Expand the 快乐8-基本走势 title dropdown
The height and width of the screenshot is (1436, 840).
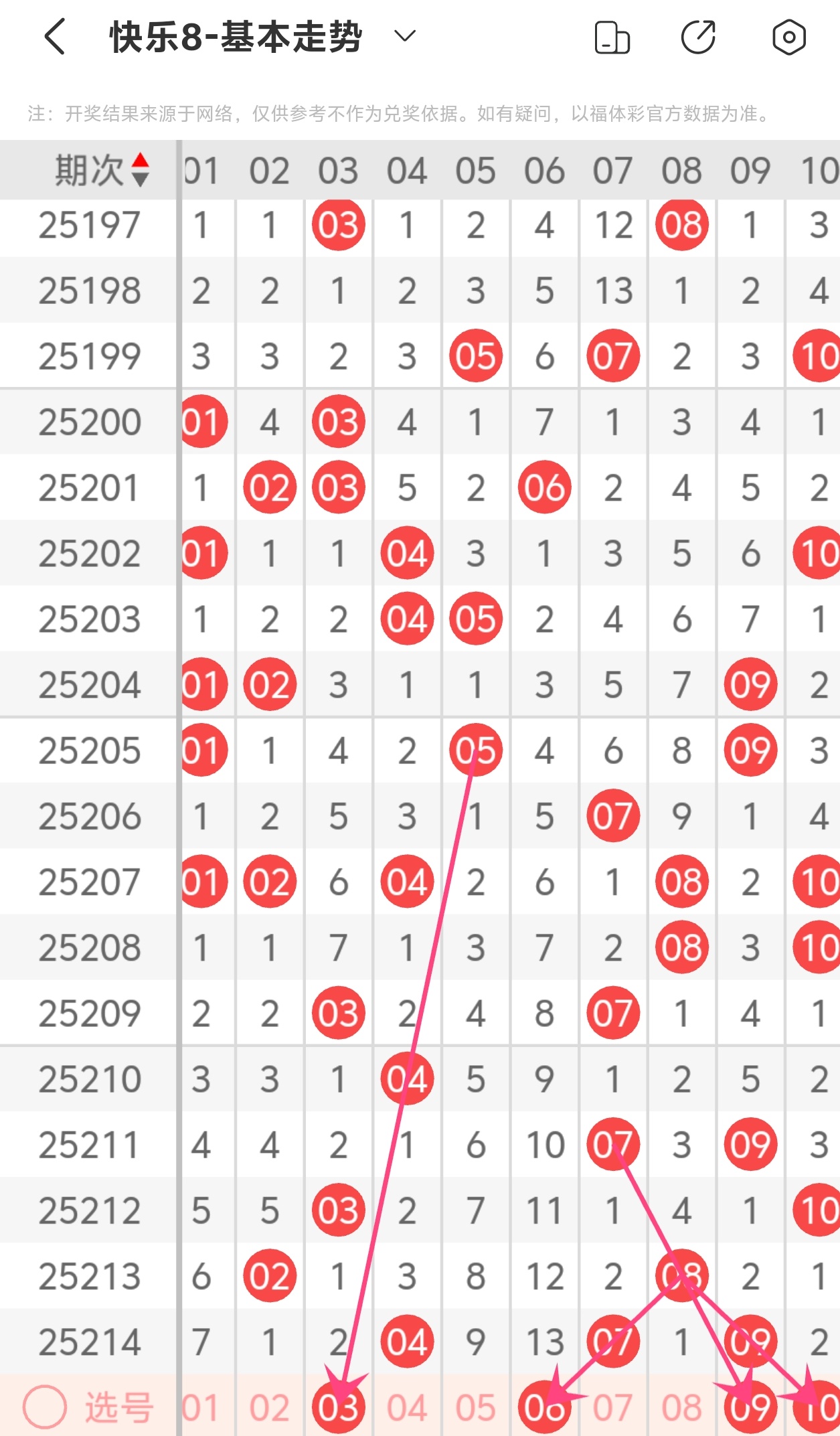click(405, 36)
